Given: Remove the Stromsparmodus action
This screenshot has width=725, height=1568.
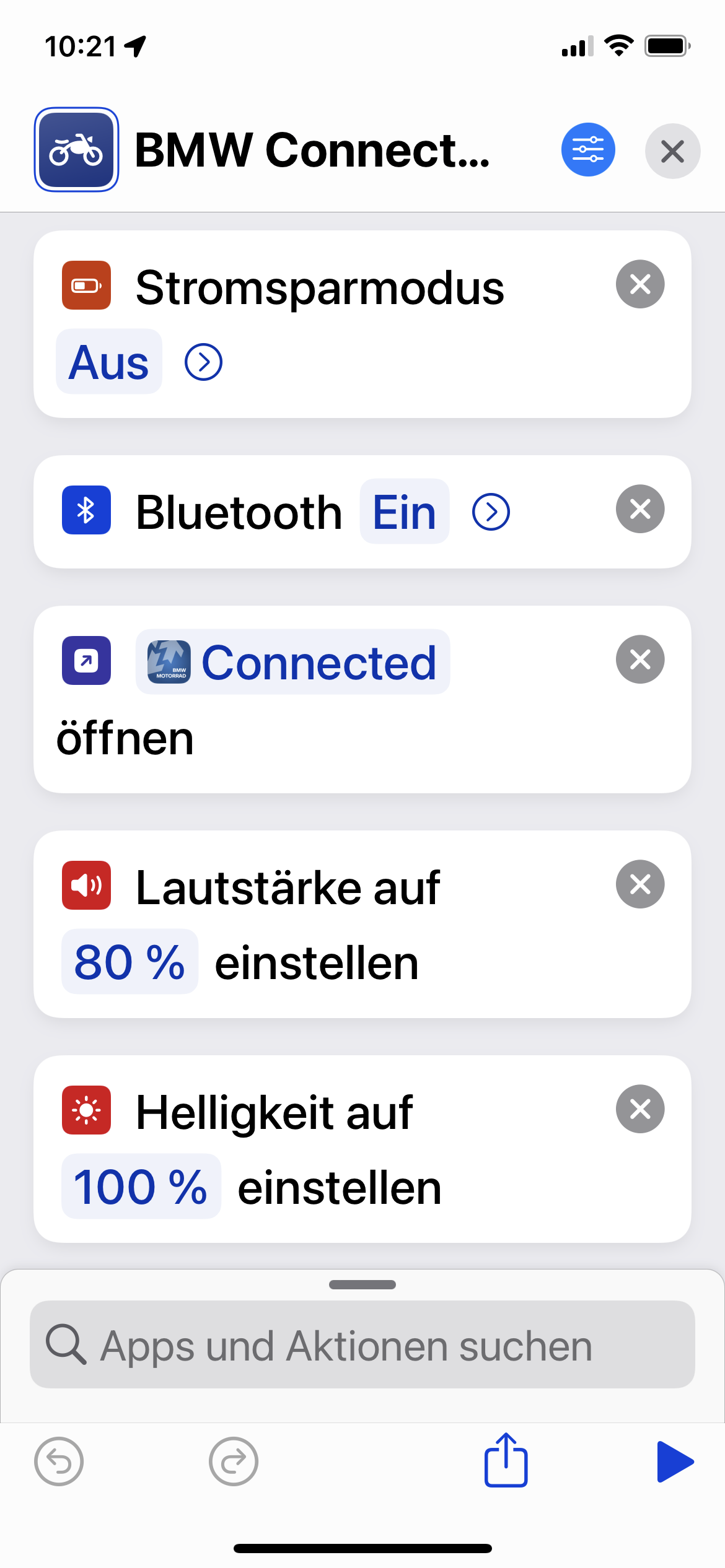Looking at the screenshot, I should pyautogui.click(x=640, y=284).
